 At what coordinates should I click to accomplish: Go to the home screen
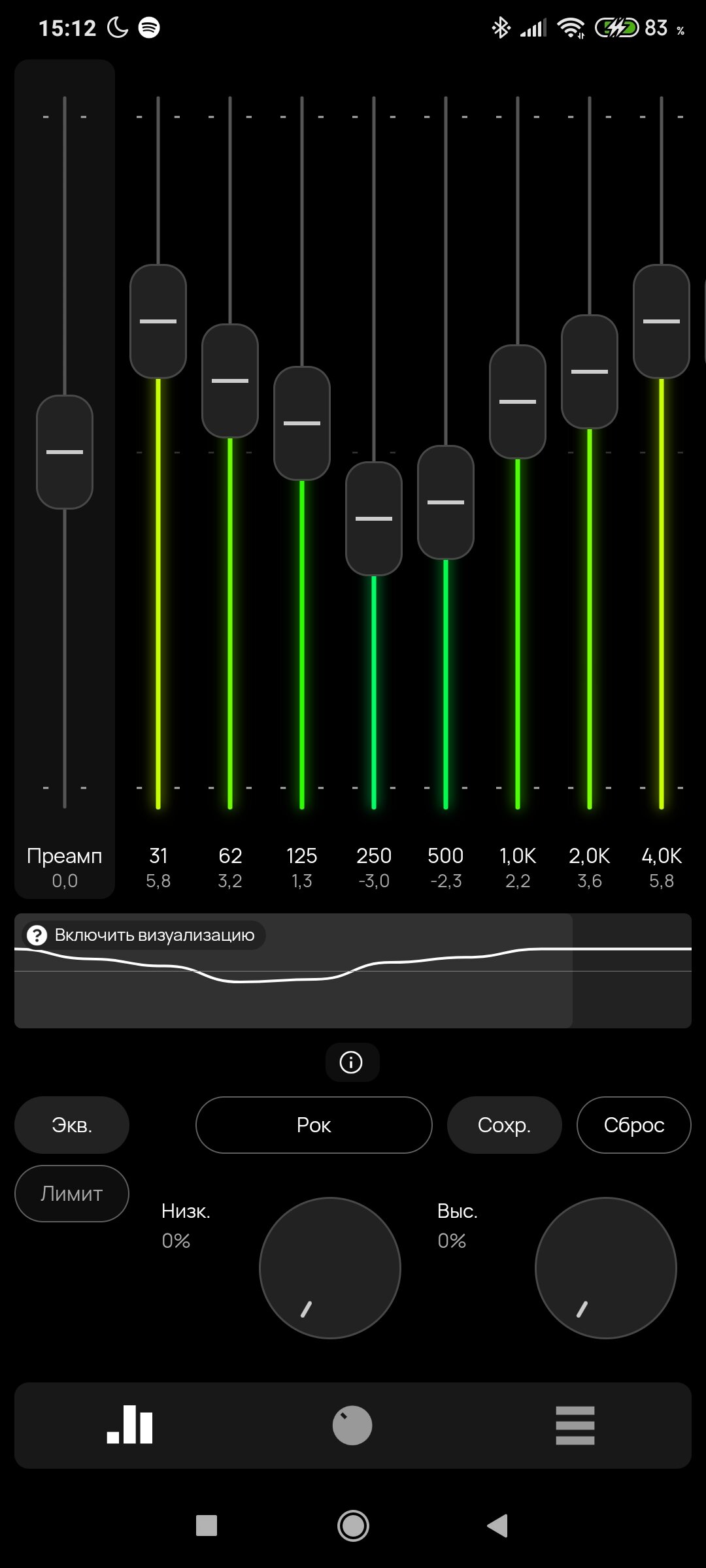353,1526
